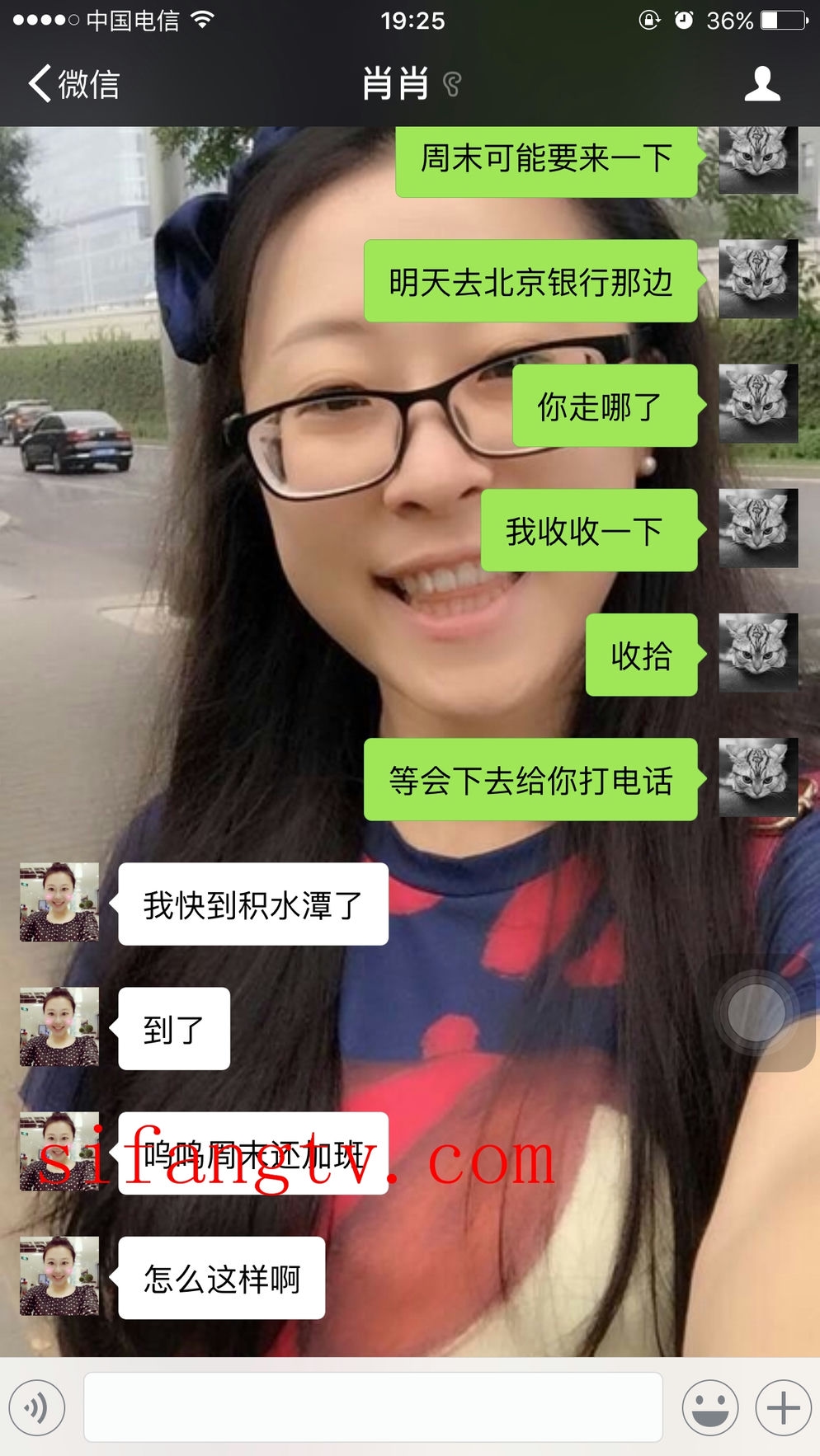Open contact avatar beside 我快到积水潭了
The height and width of the screenshot is (1456, 820).
click(x=59, y=902)
